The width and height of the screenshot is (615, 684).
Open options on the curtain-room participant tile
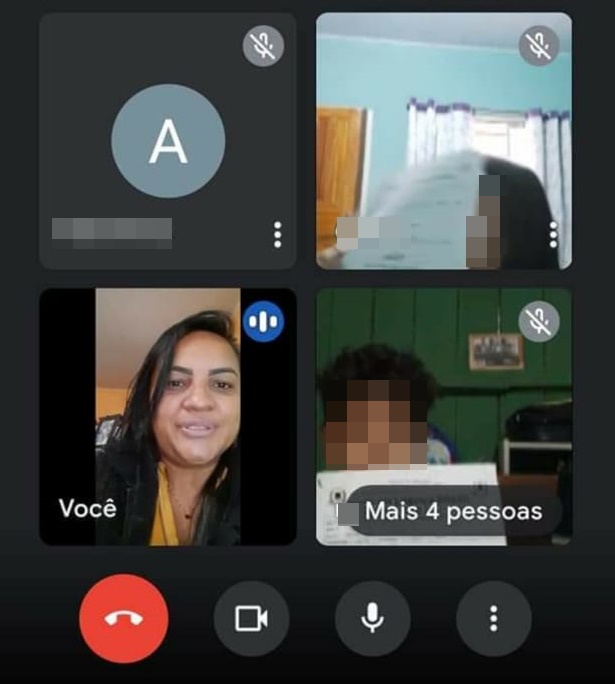point(553,235)
